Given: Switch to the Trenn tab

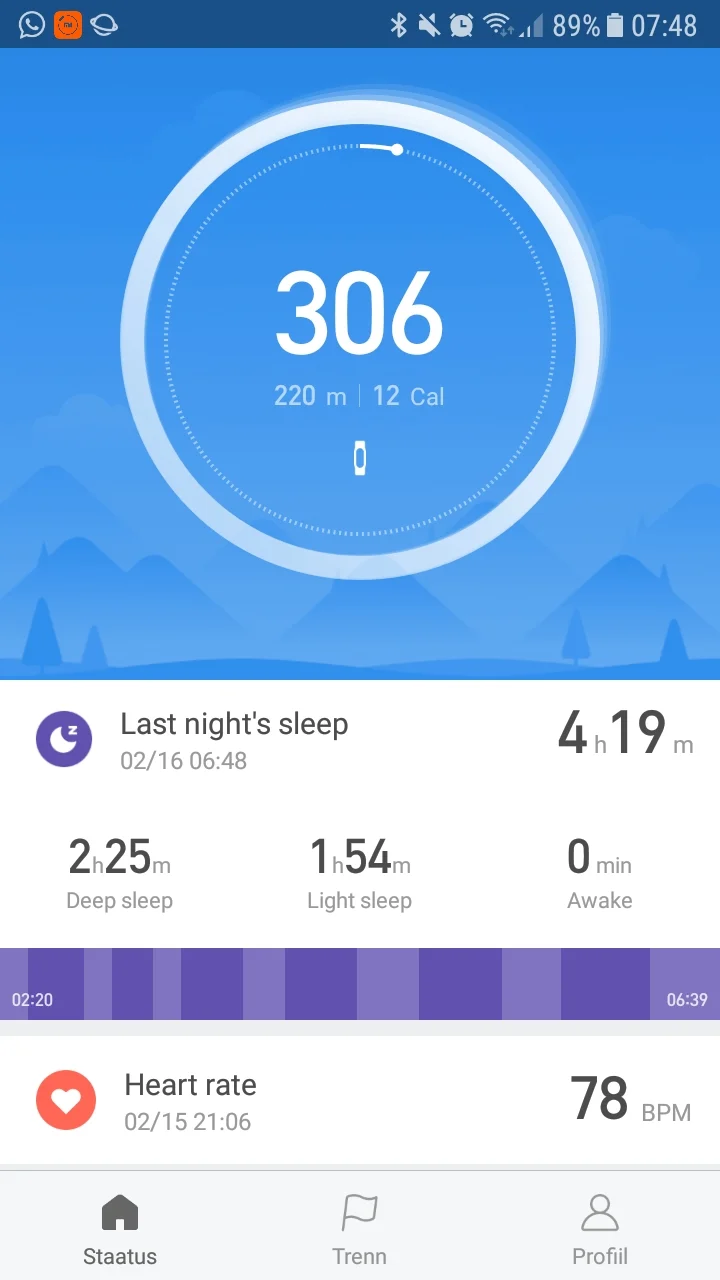Looking at the screenshot, I should [360, 1228].
